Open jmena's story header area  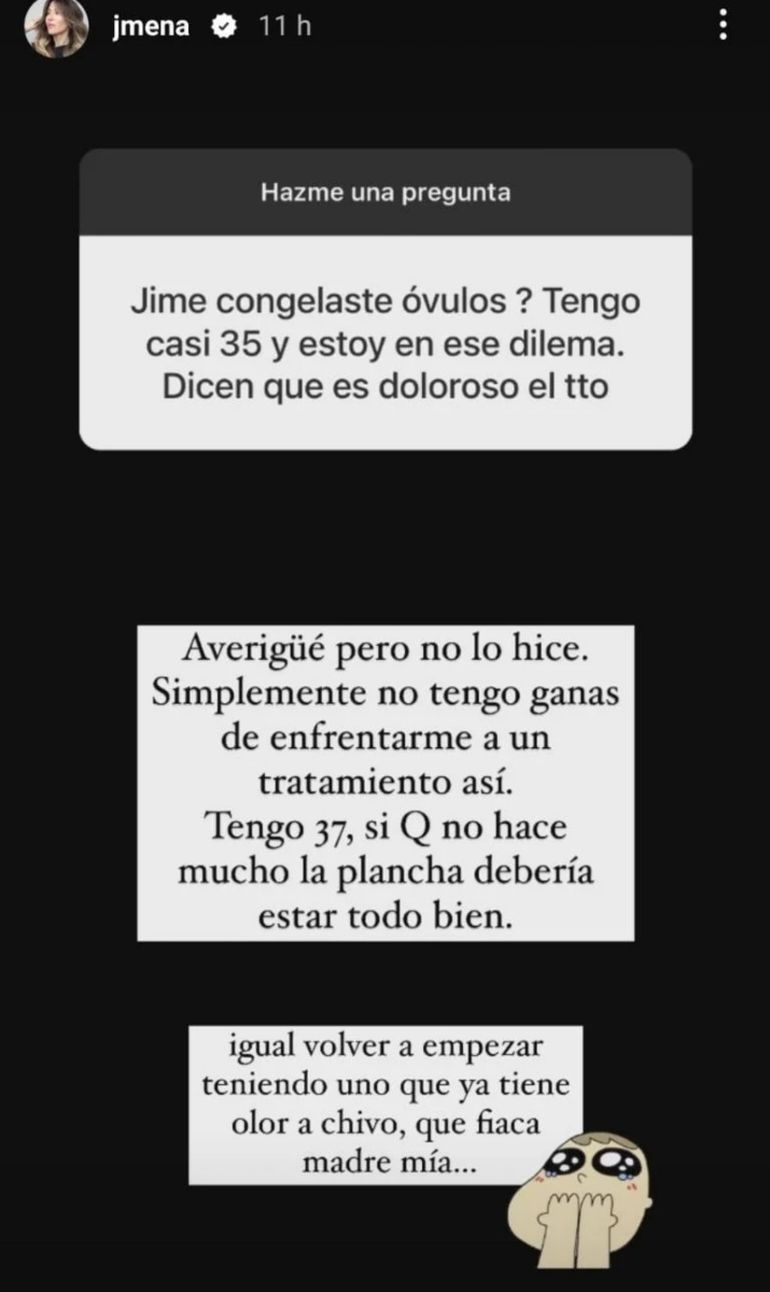150,27
